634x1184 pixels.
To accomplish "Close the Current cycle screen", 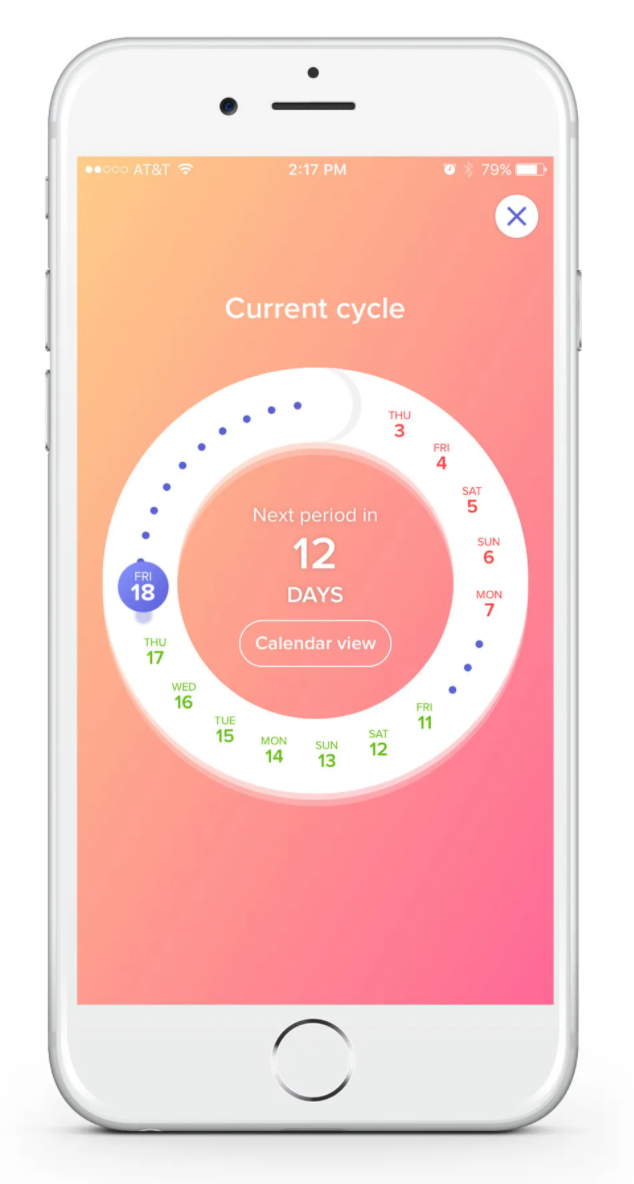I will [516, 217].
